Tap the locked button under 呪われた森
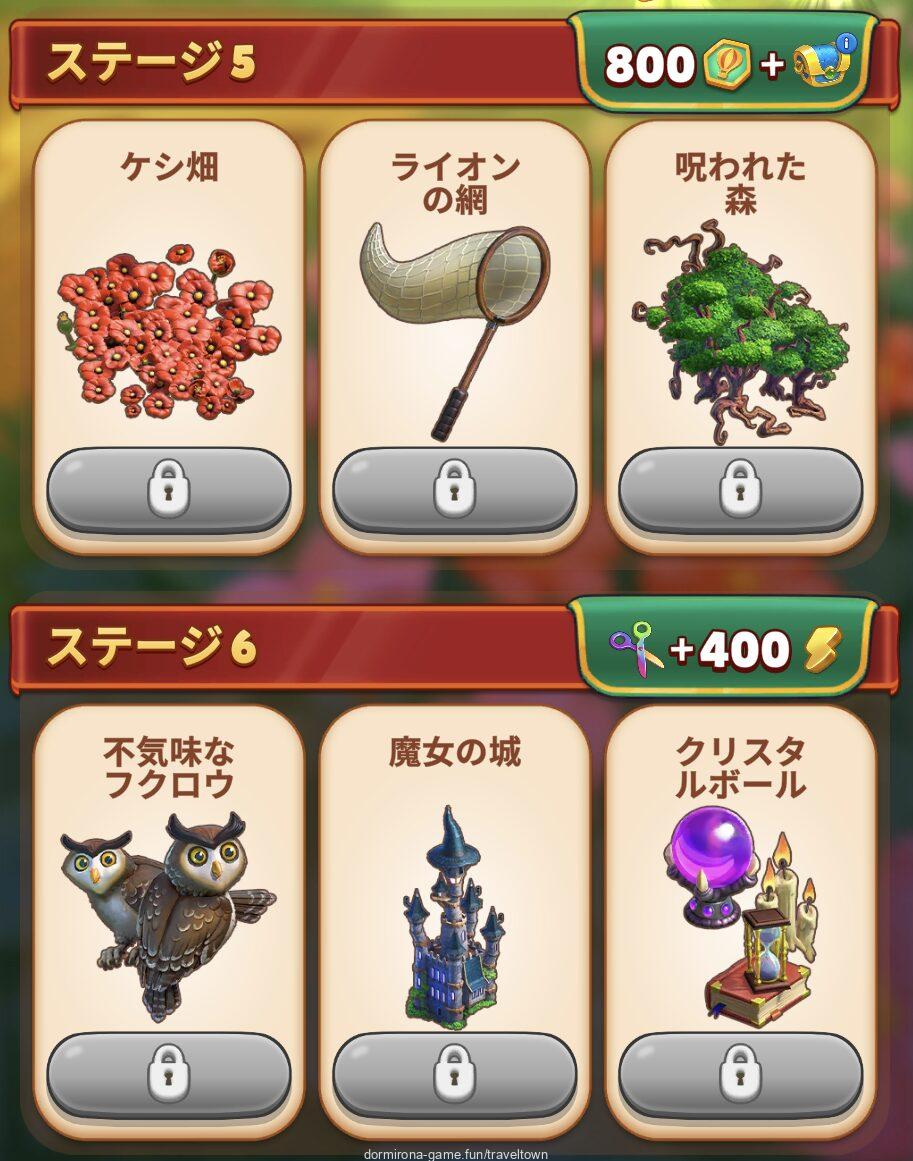Viewport: 913px width, 1161px height. (x=740, y=490)
